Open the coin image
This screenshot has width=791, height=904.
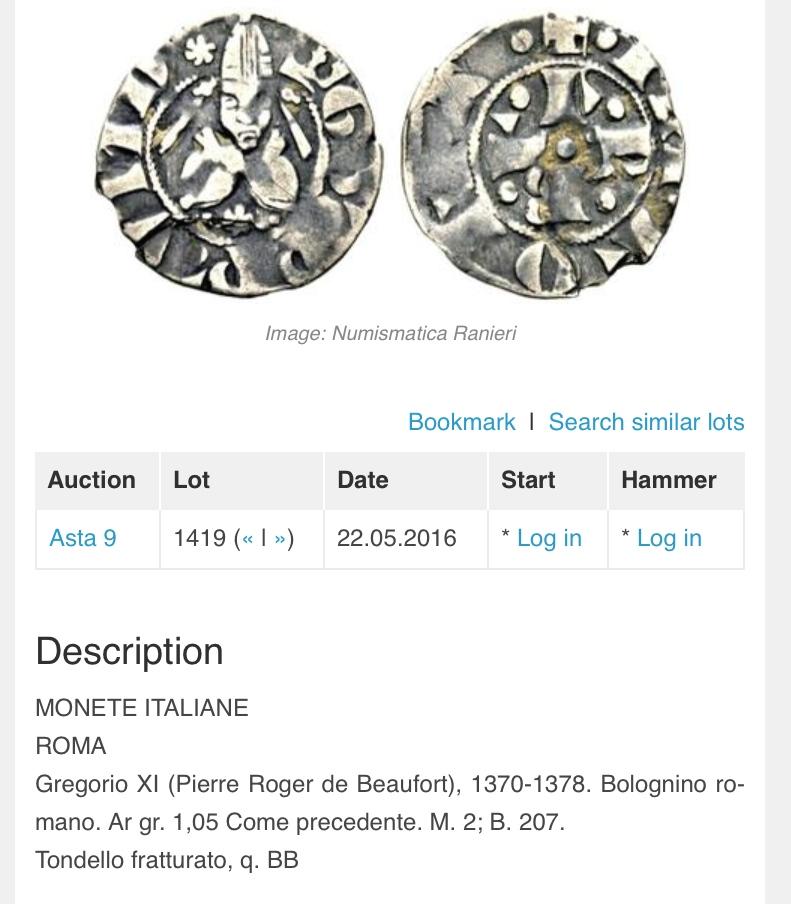[390, 160]
